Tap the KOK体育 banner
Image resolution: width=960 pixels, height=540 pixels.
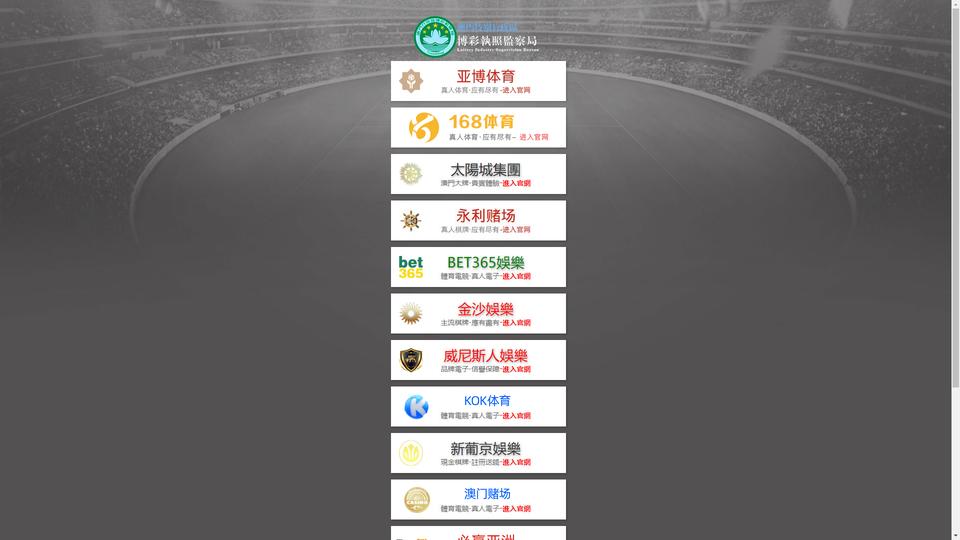coord(478,407)
